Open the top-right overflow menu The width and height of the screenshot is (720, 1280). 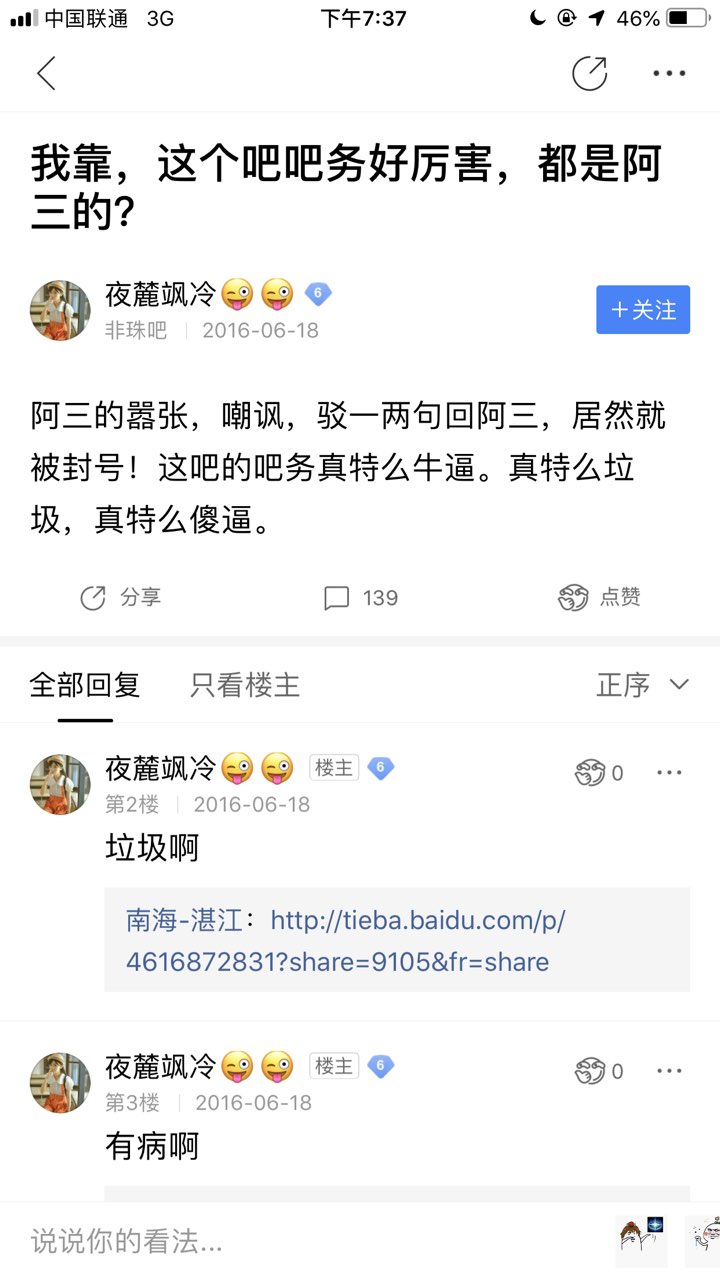coord(669,73)
